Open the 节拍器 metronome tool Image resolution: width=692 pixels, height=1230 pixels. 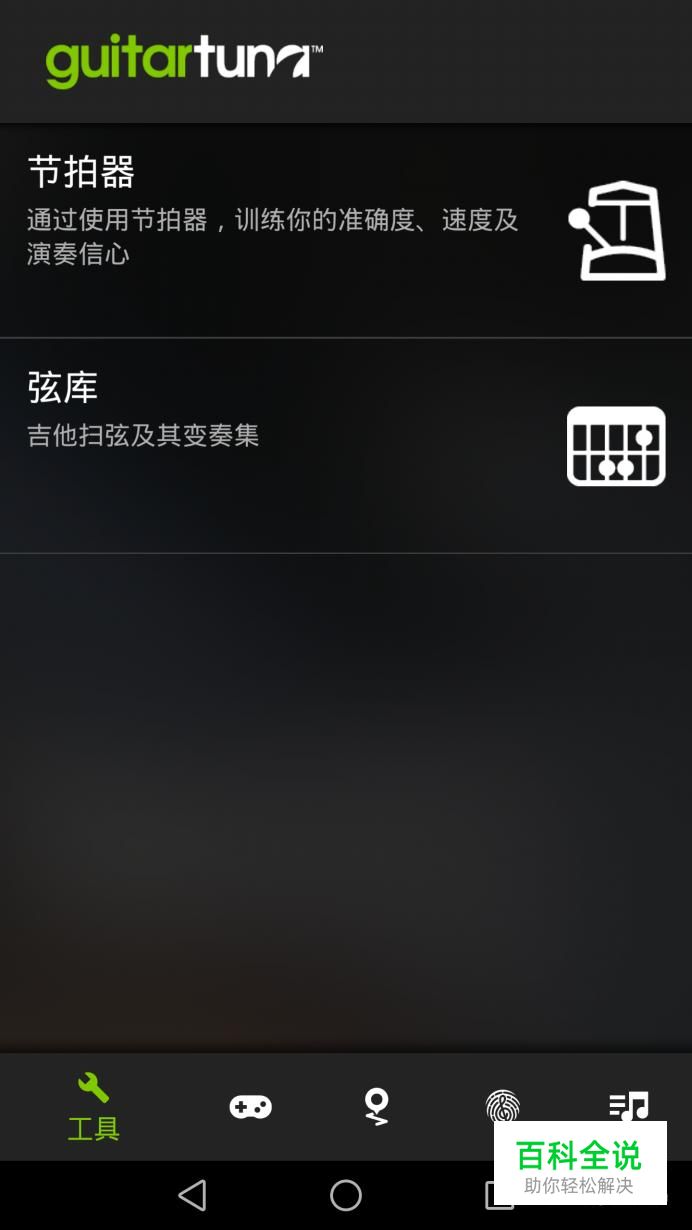coord(345,231)
